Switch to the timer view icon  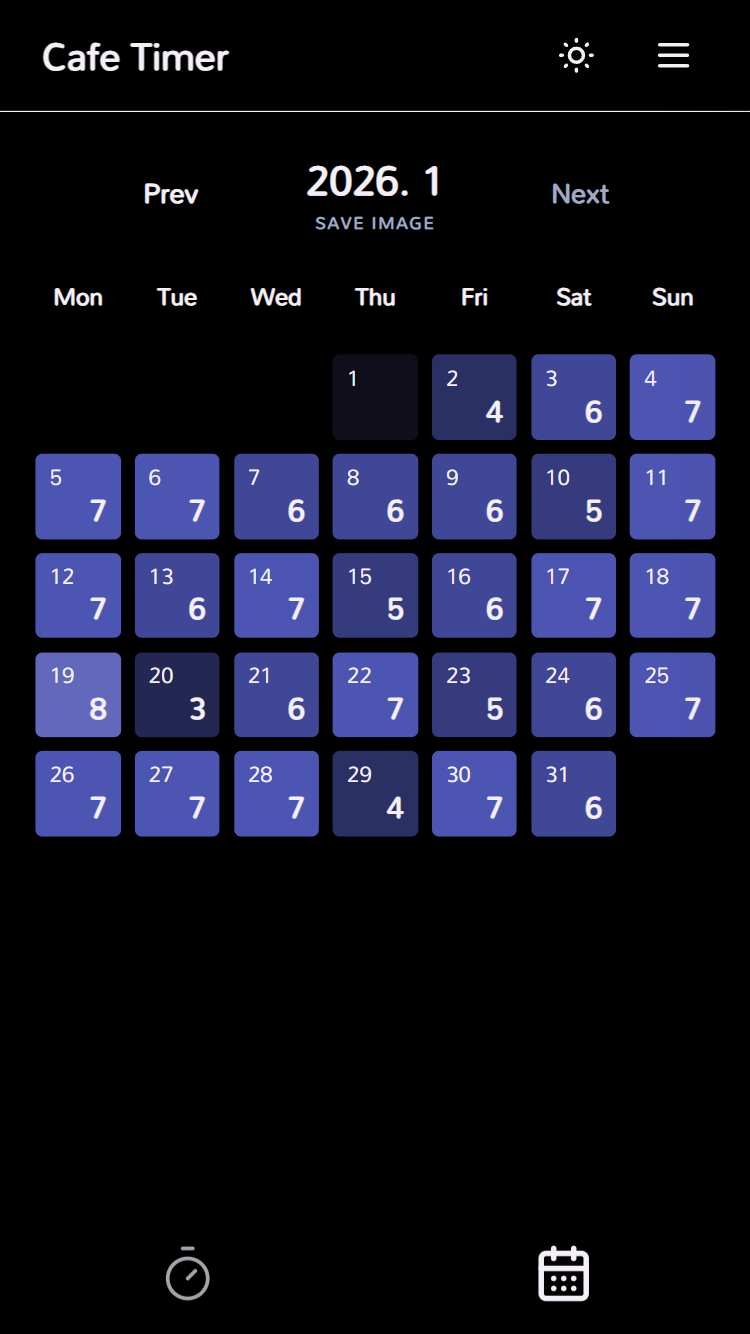tap(188, 1274)
